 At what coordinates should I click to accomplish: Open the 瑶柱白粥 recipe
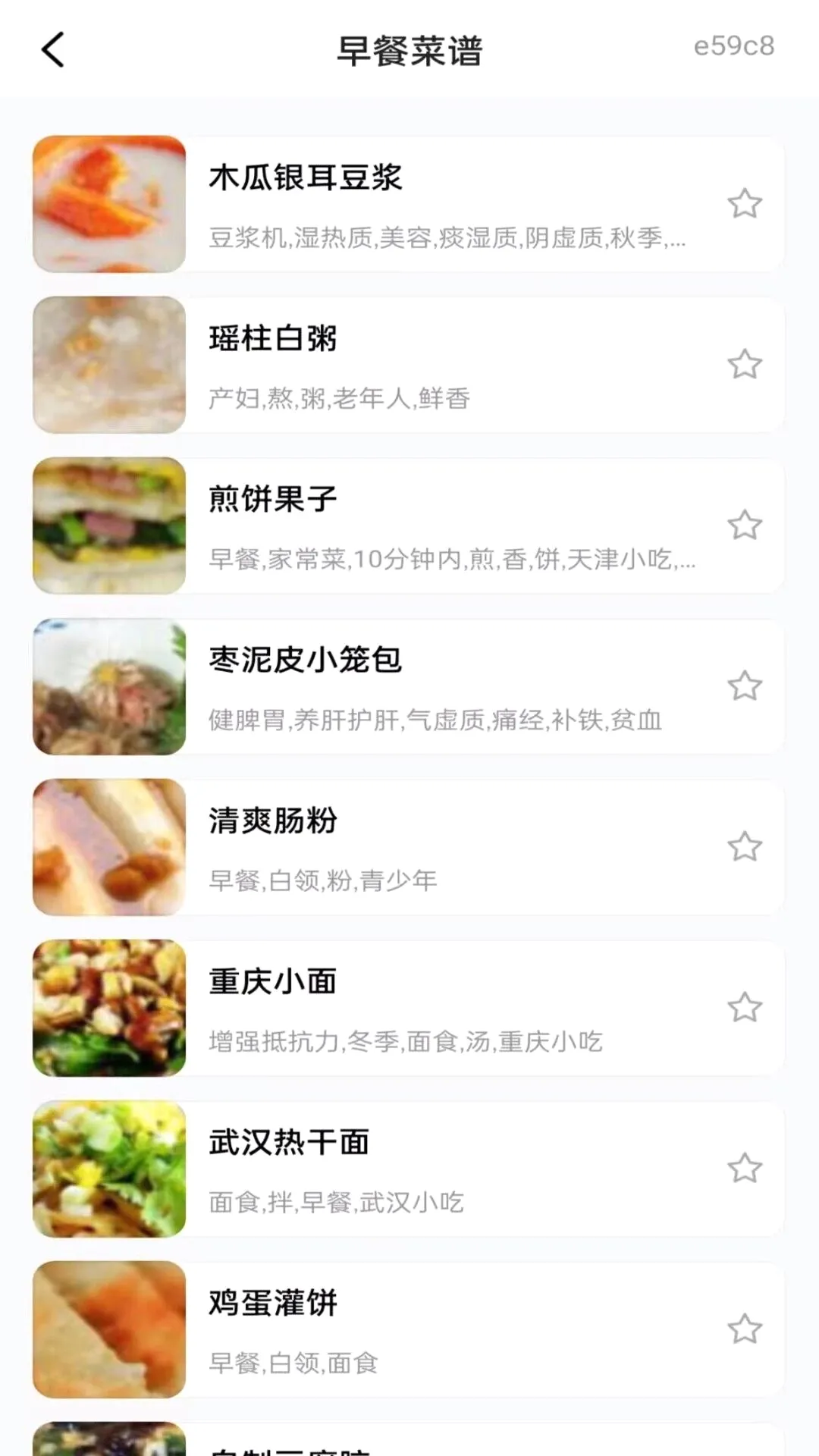pyautogui.click(x=409, y=365)
